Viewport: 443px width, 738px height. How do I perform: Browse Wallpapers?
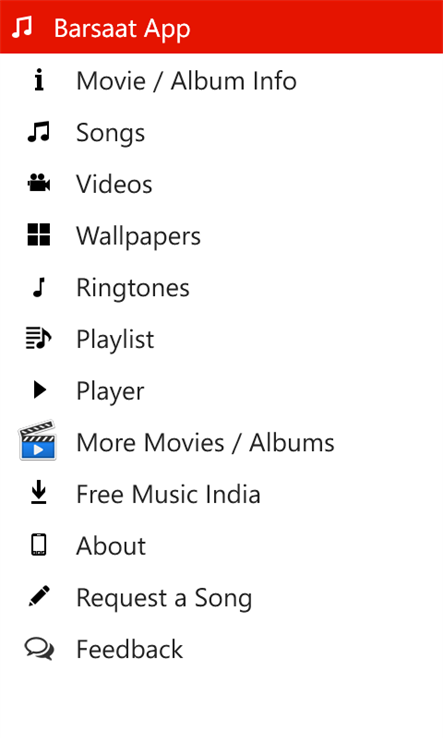click(x=221, y=236)
